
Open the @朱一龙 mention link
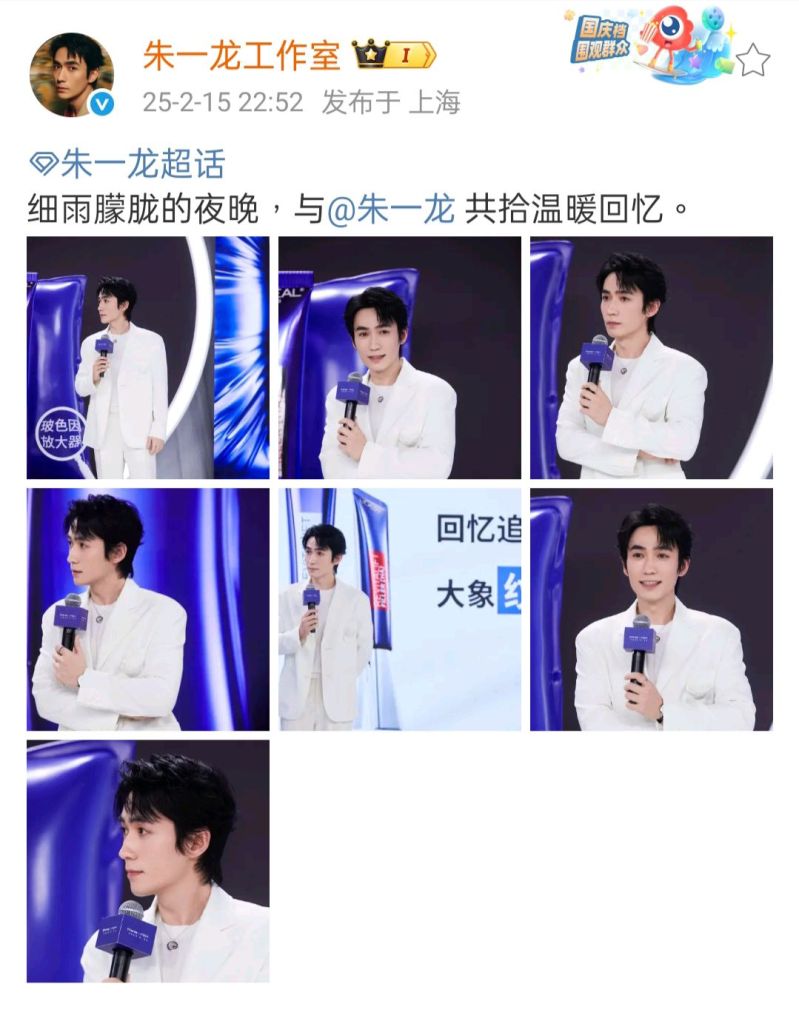(392, 211)
